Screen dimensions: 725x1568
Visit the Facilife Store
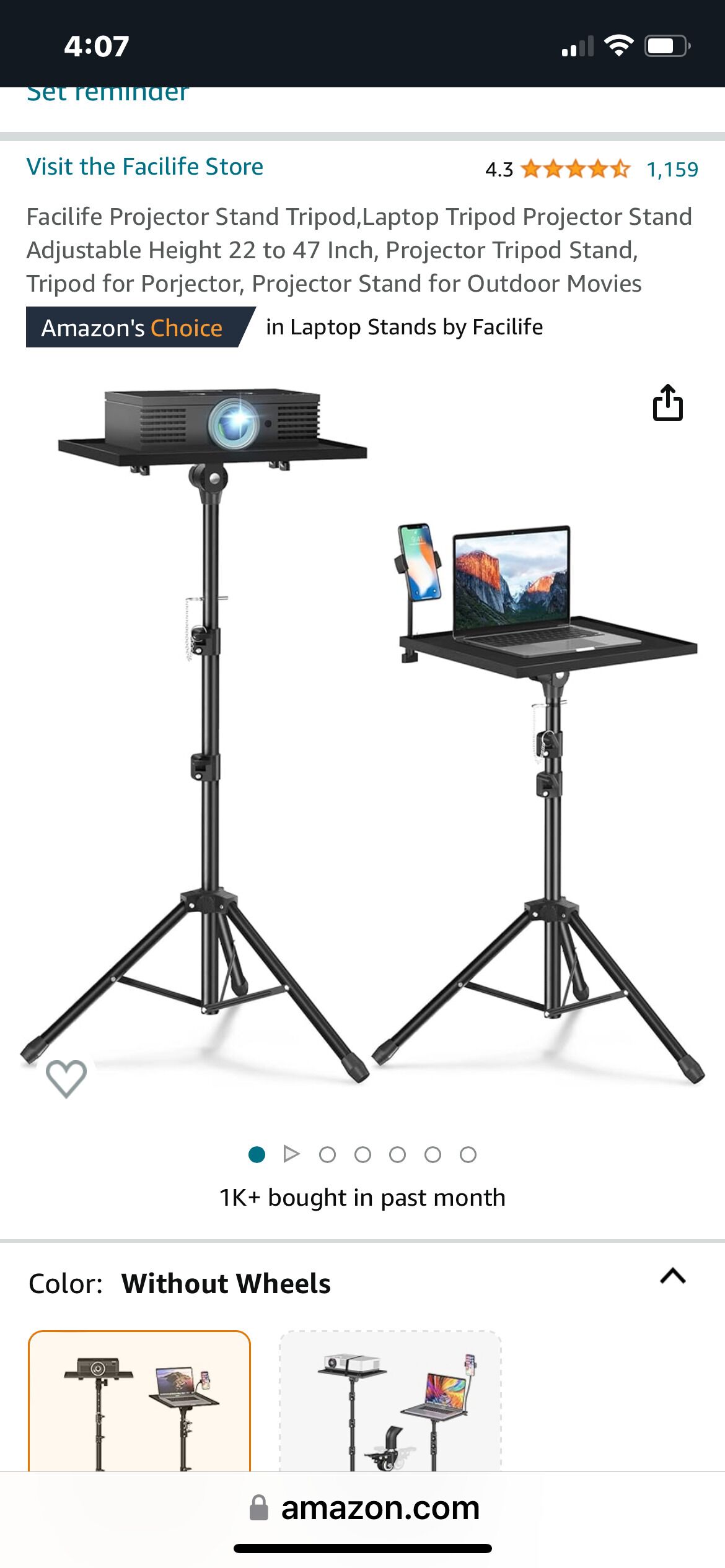(x=144, y=167)
